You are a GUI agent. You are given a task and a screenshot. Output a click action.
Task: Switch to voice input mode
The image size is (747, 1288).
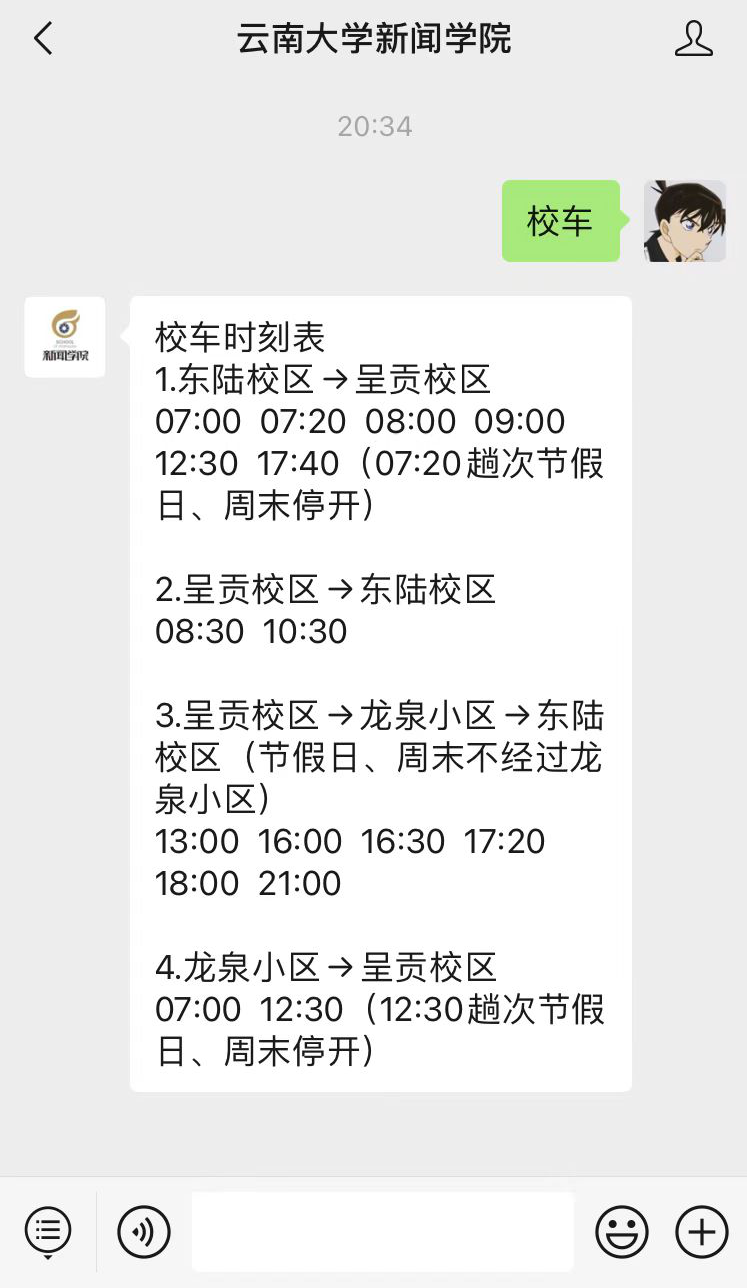point(144,1231)
